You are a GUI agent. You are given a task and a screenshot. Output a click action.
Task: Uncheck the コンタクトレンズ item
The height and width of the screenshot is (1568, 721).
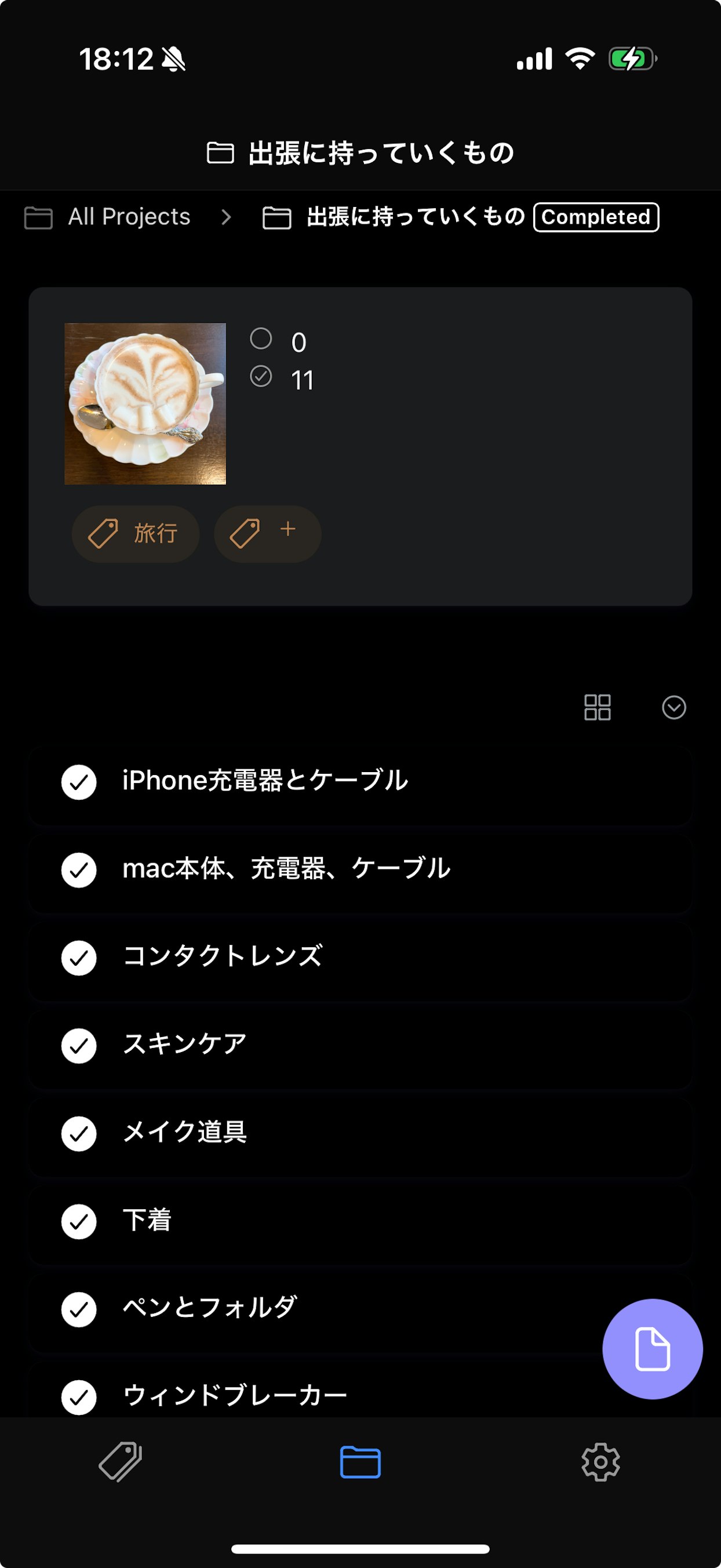tap(79, 958)
